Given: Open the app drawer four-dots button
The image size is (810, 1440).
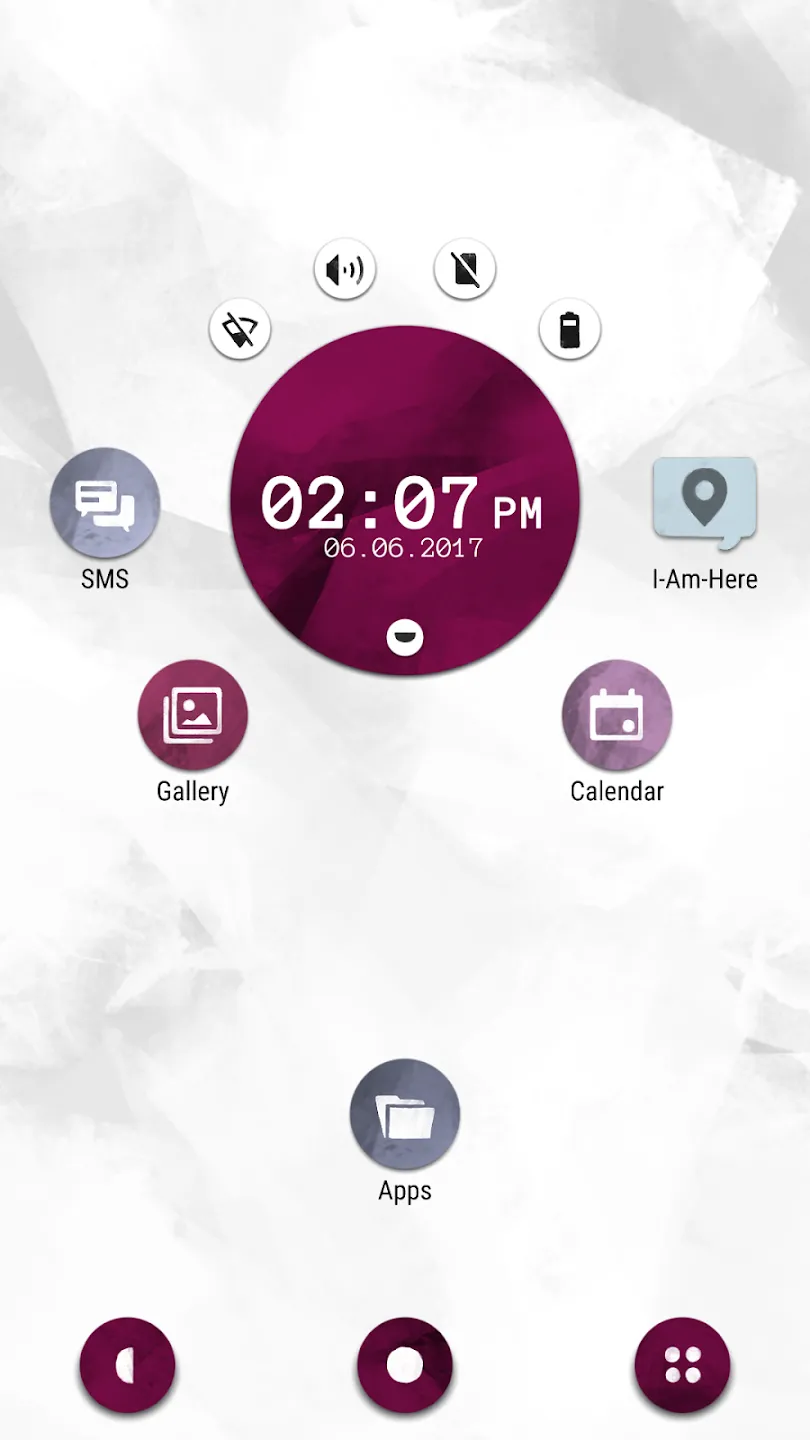Looking at the screenshot, I should click(x=682, y=1366).
